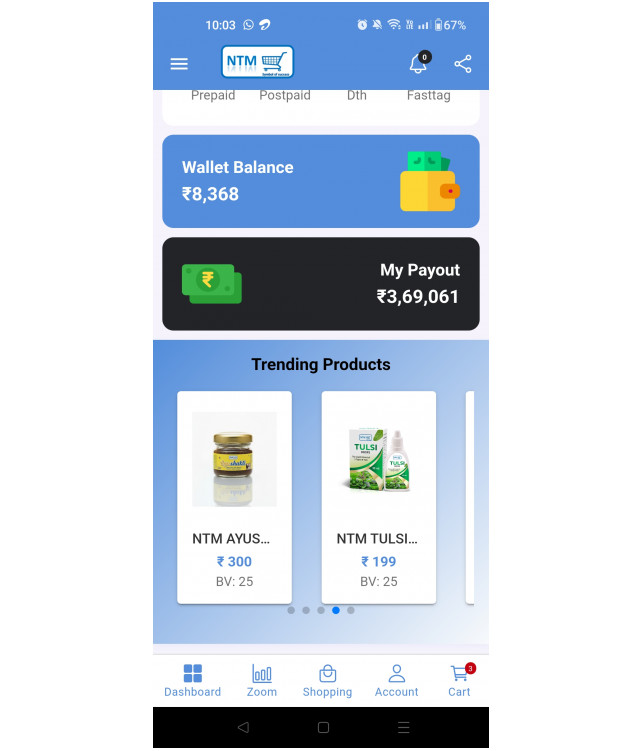
Task: Switch to the Zoom tab
Action: (262, 680)
